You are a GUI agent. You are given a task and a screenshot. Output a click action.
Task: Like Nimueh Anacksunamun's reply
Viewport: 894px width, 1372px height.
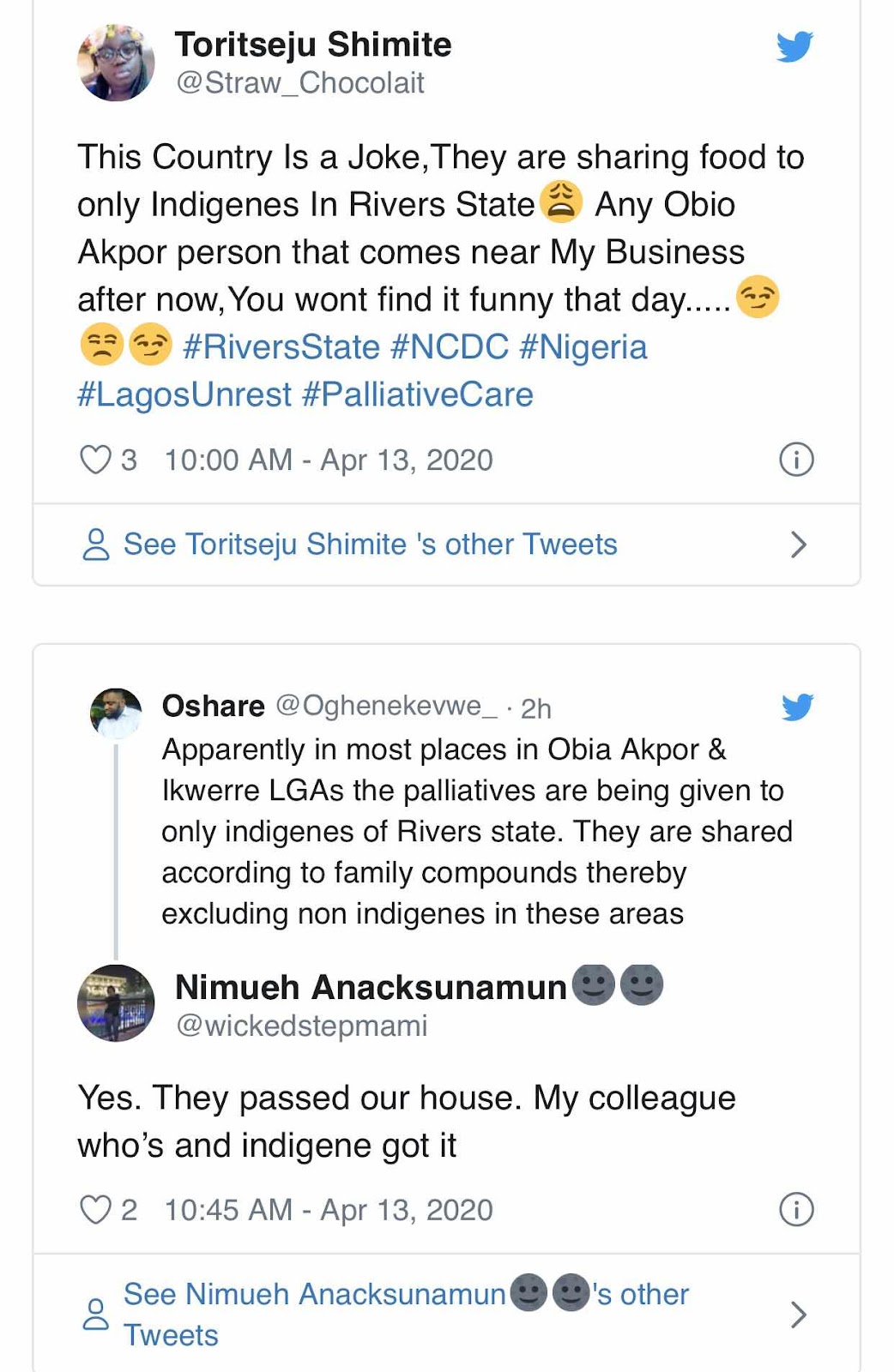coord(95,1210)
